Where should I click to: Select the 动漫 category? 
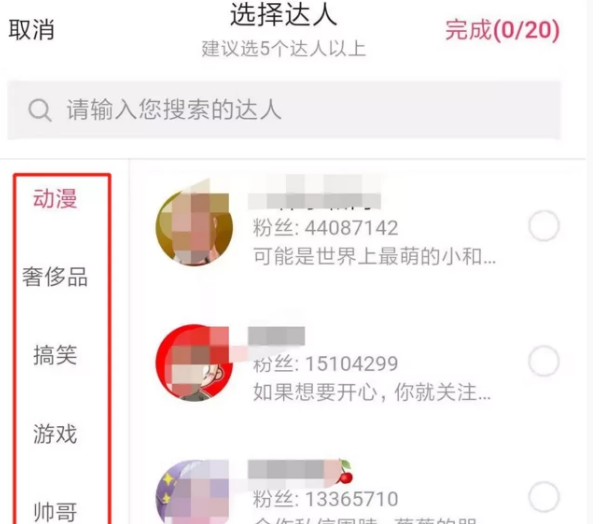(x=55, y=198)
